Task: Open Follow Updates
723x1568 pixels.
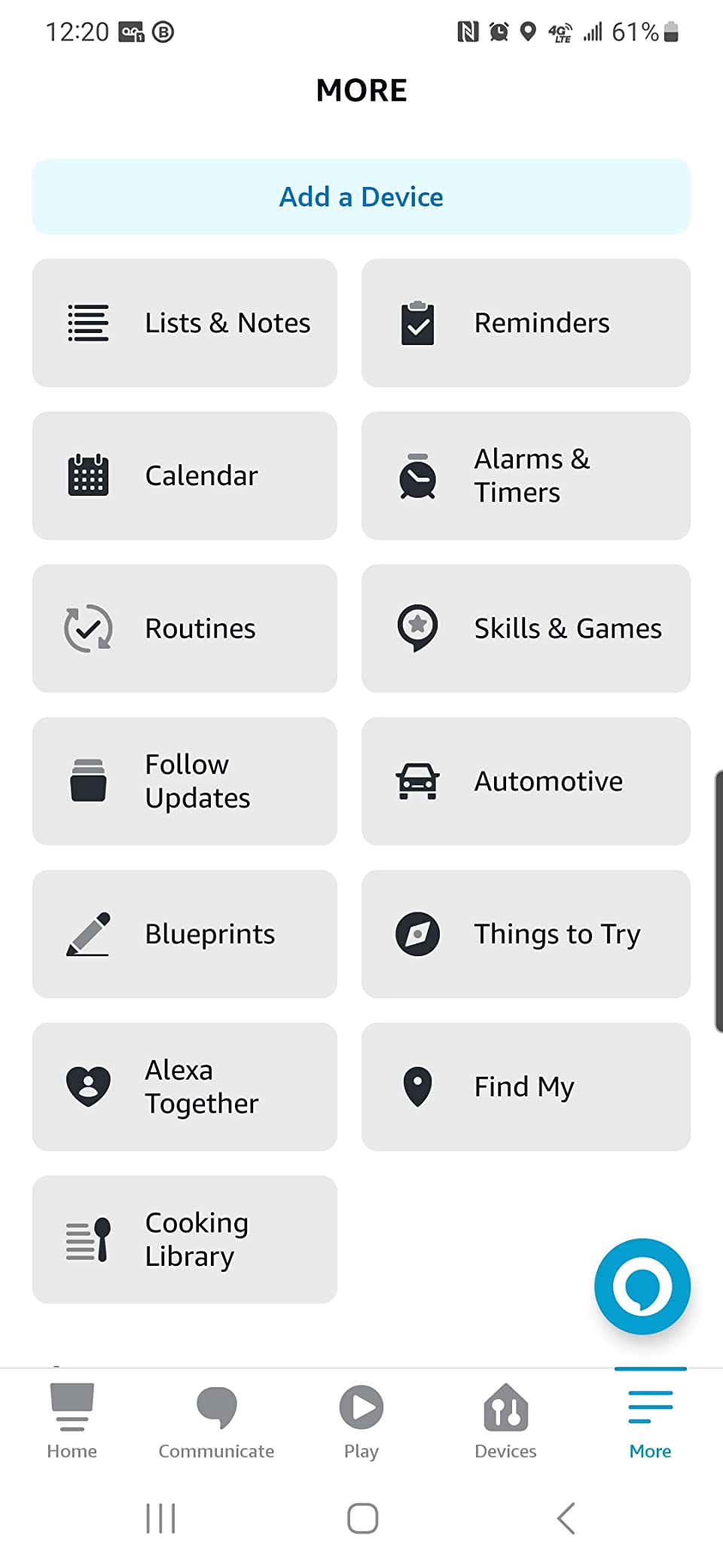Action: click(x=185, y=781)
